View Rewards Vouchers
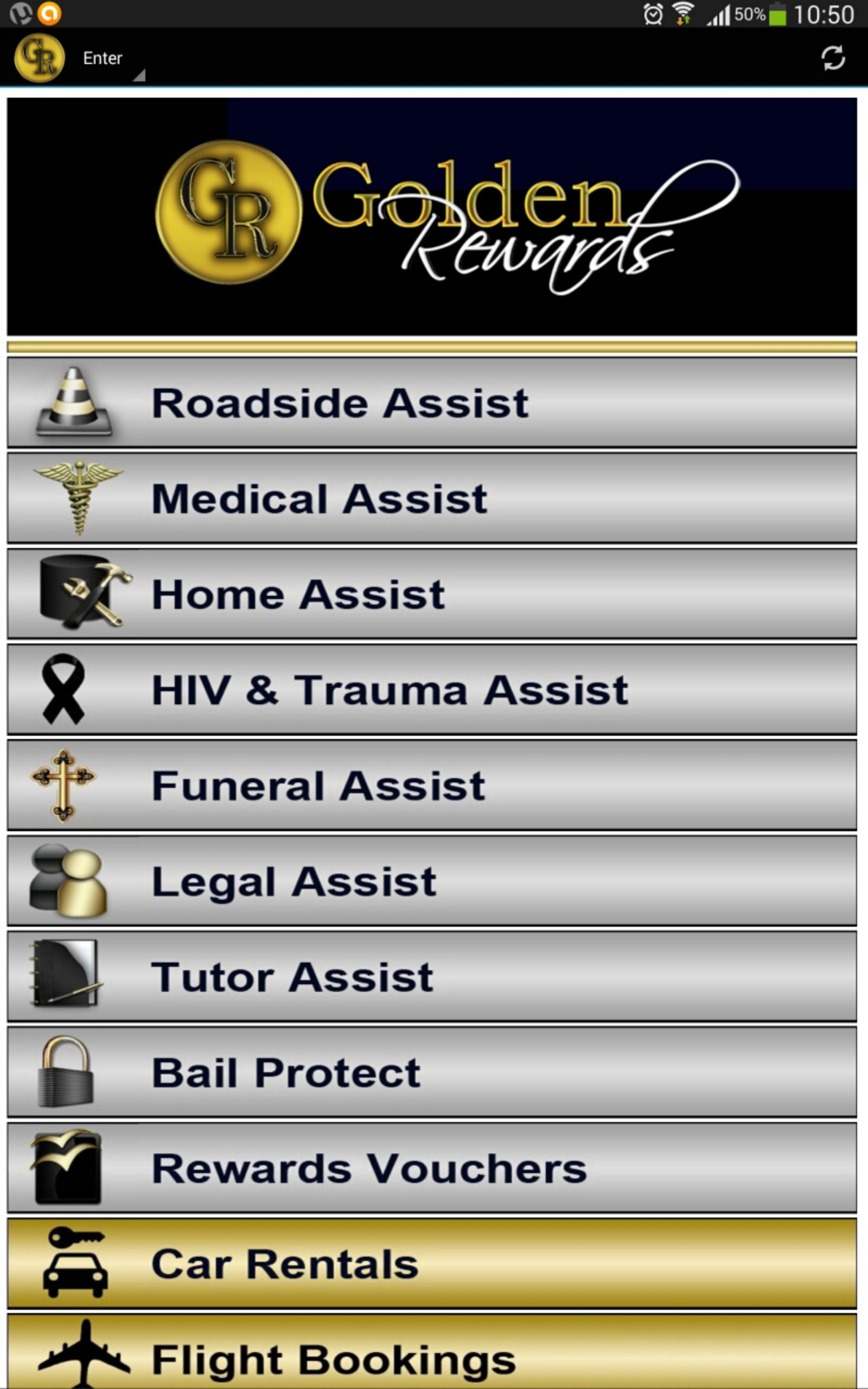868x1389 pixels. [432, 1168]
